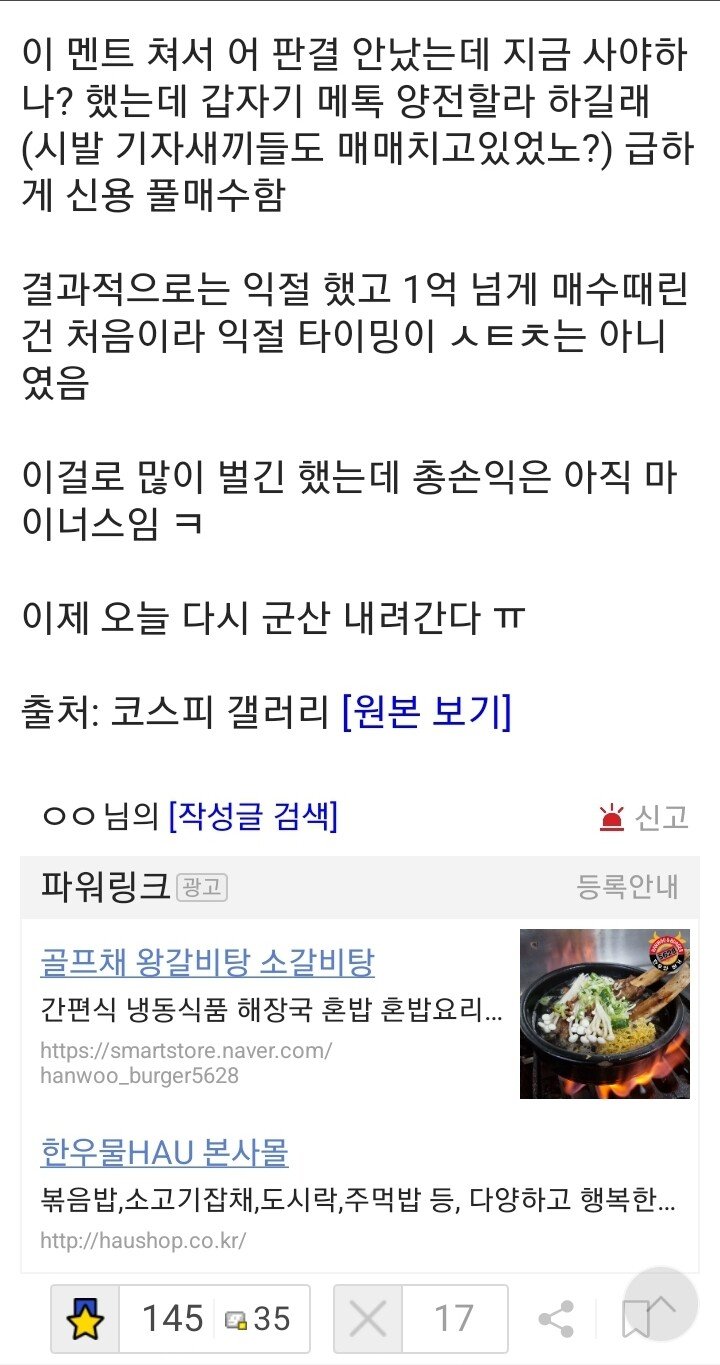Open the 원본 보기 link

[426, 712]
